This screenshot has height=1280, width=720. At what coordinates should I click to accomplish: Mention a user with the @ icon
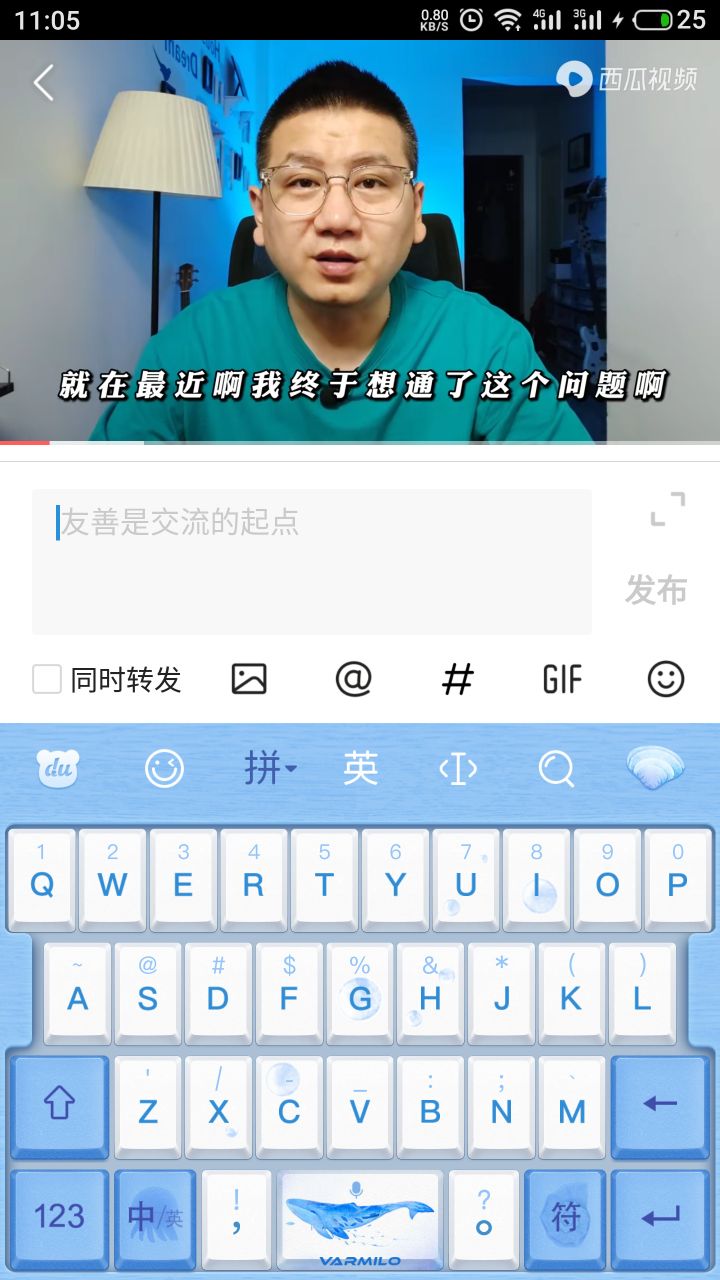pos(353,679)
